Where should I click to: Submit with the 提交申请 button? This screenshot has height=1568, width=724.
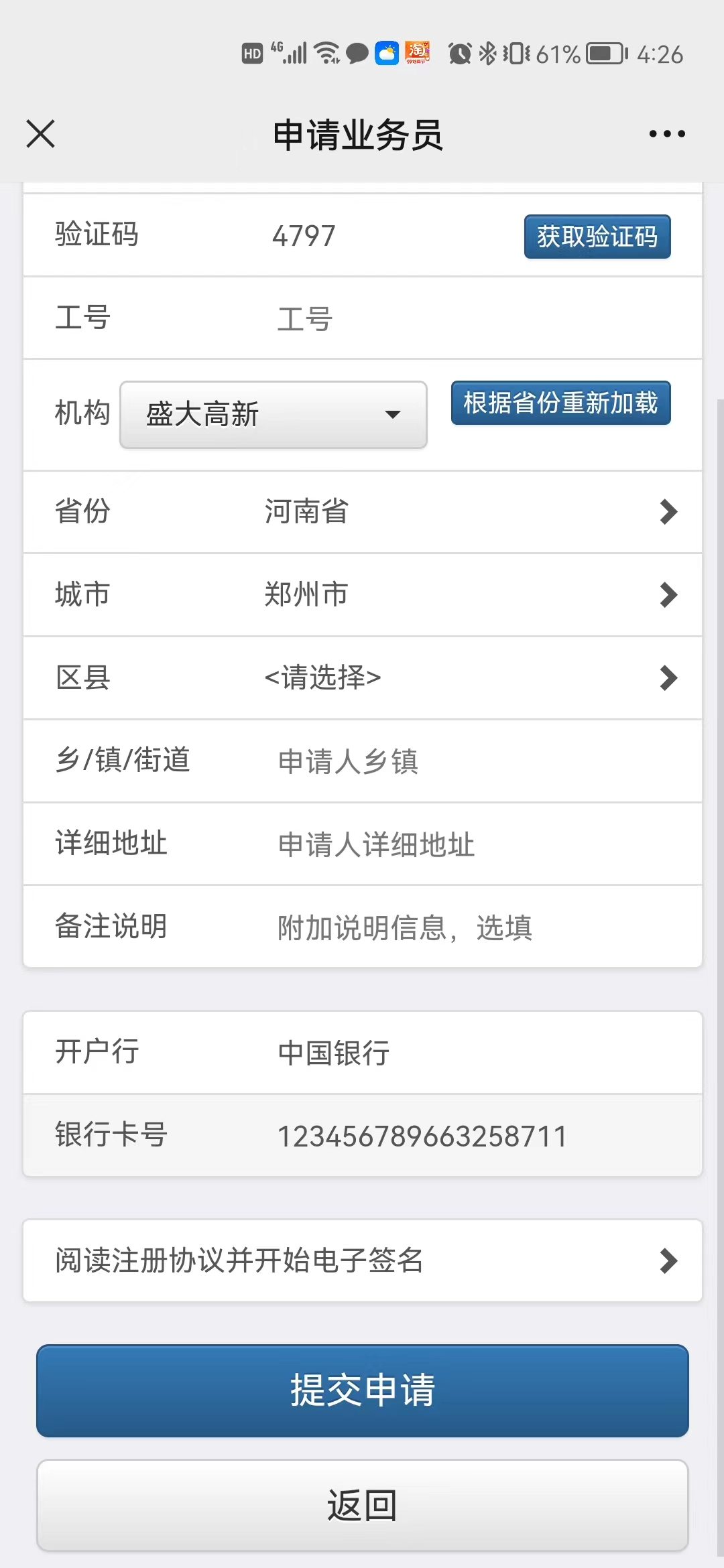[362, 1390]
